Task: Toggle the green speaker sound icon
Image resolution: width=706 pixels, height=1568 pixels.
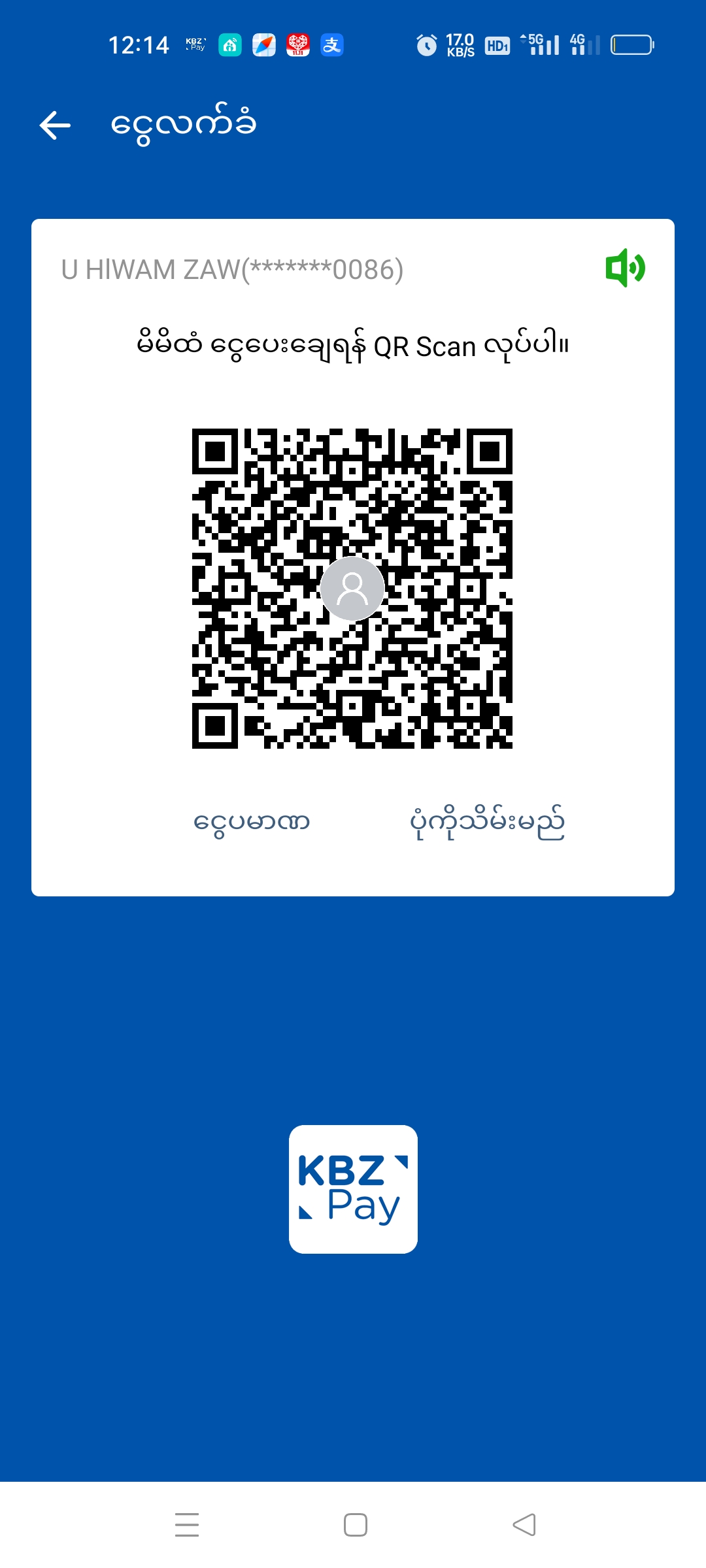Action: click(x=625, y=268)
